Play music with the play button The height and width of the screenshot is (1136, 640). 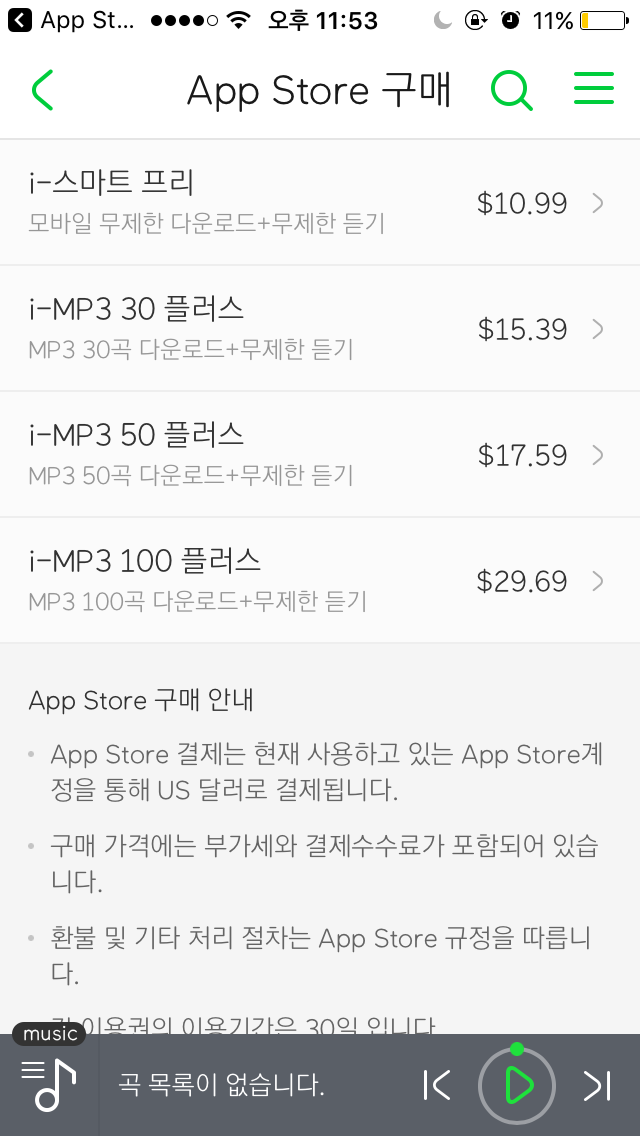pyautogui.click(x=517, y=1085)
